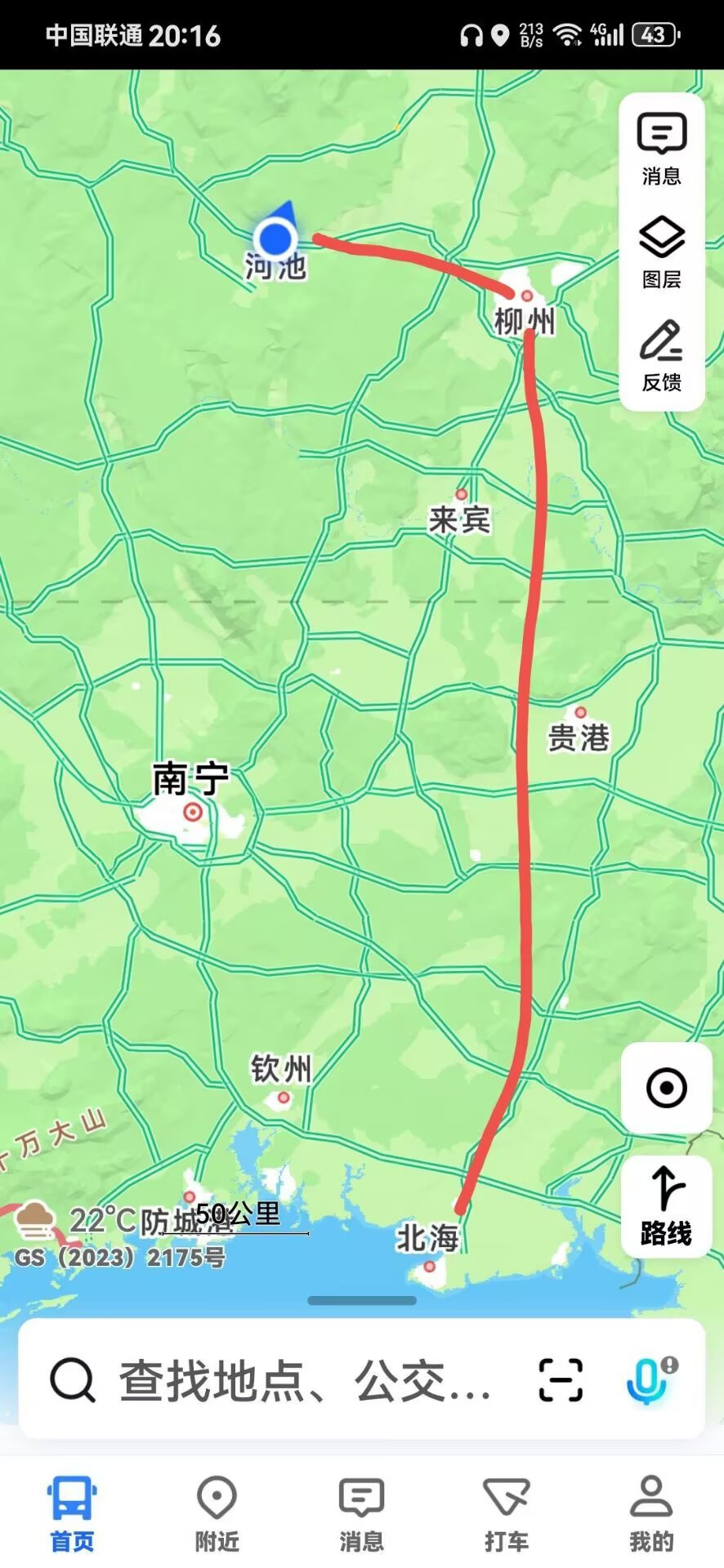Open the 图层 map layers option

661,253
